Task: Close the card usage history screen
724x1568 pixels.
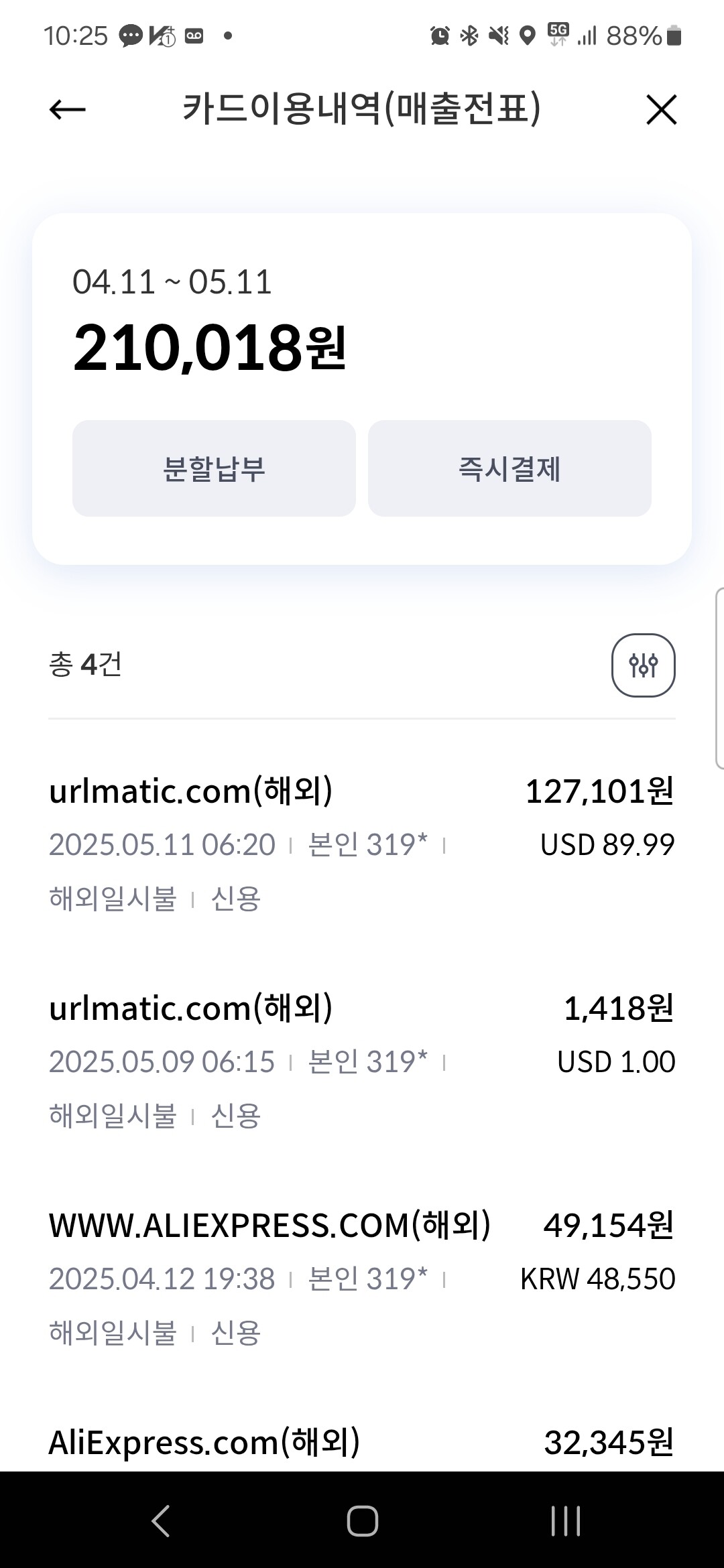Action: coord(661,109)
